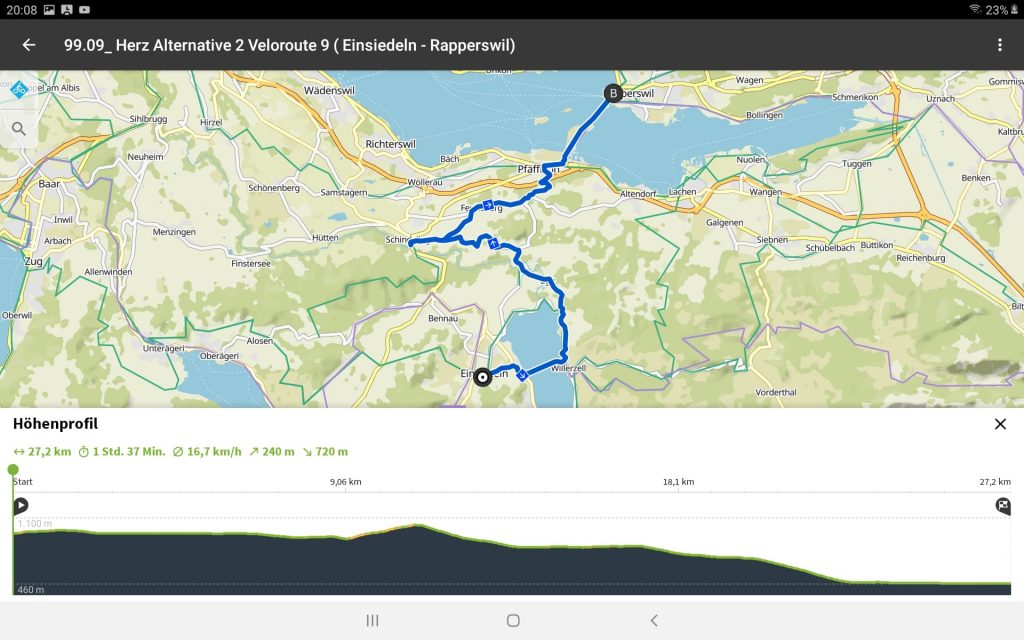Open the overflow menu in the app bar
Viewport: 1024px width, 640px height.
[x=999, y=45]
